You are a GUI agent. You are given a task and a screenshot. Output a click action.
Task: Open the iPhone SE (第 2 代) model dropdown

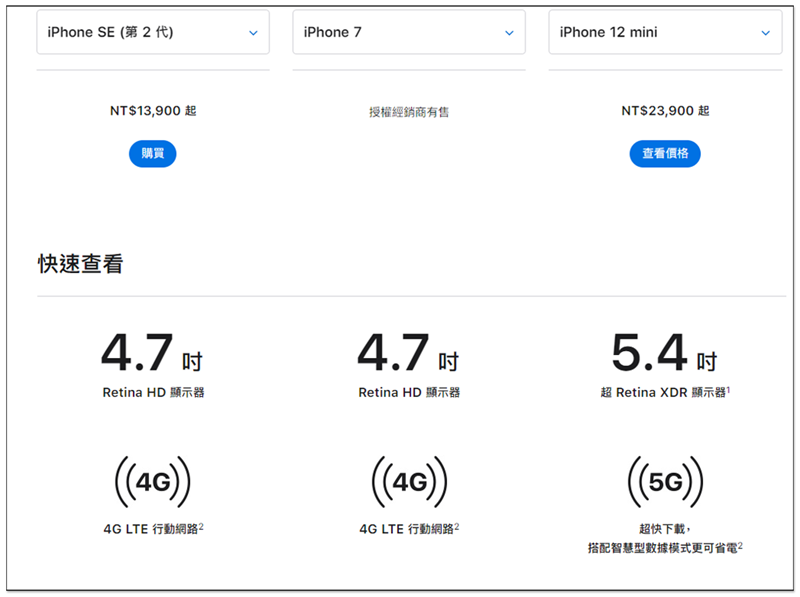click(x=153, y=32)
